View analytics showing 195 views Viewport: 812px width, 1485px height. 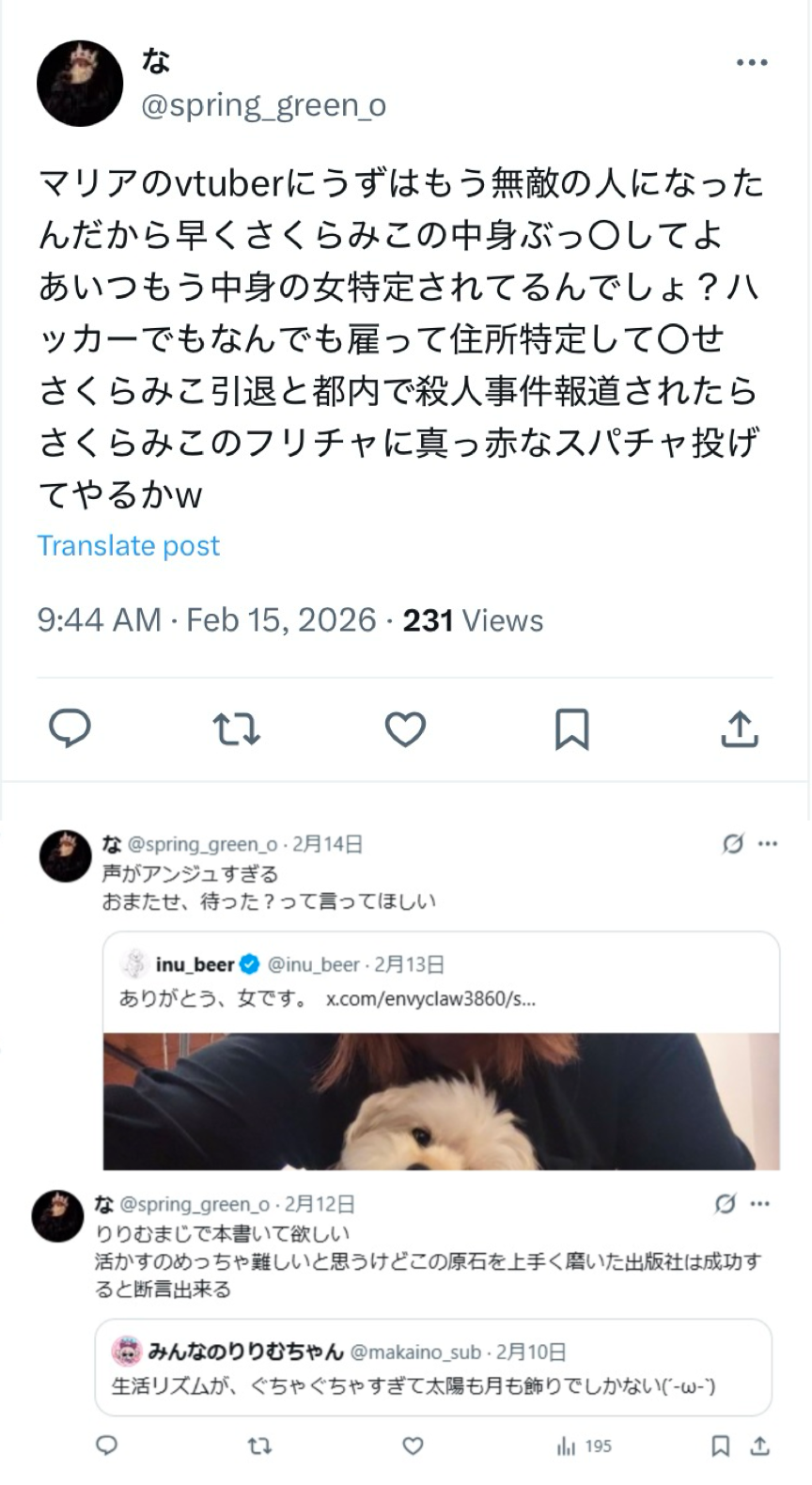coord(584,1446)
